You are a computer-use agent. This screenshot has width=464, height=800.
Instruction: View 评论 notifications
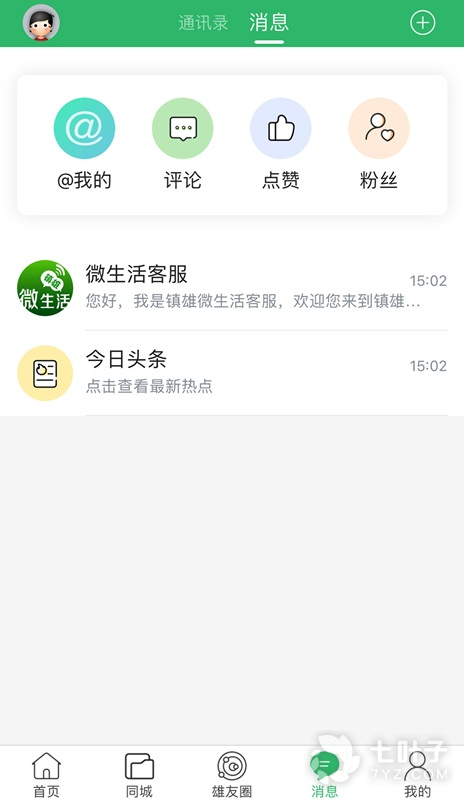pos(183,144)
